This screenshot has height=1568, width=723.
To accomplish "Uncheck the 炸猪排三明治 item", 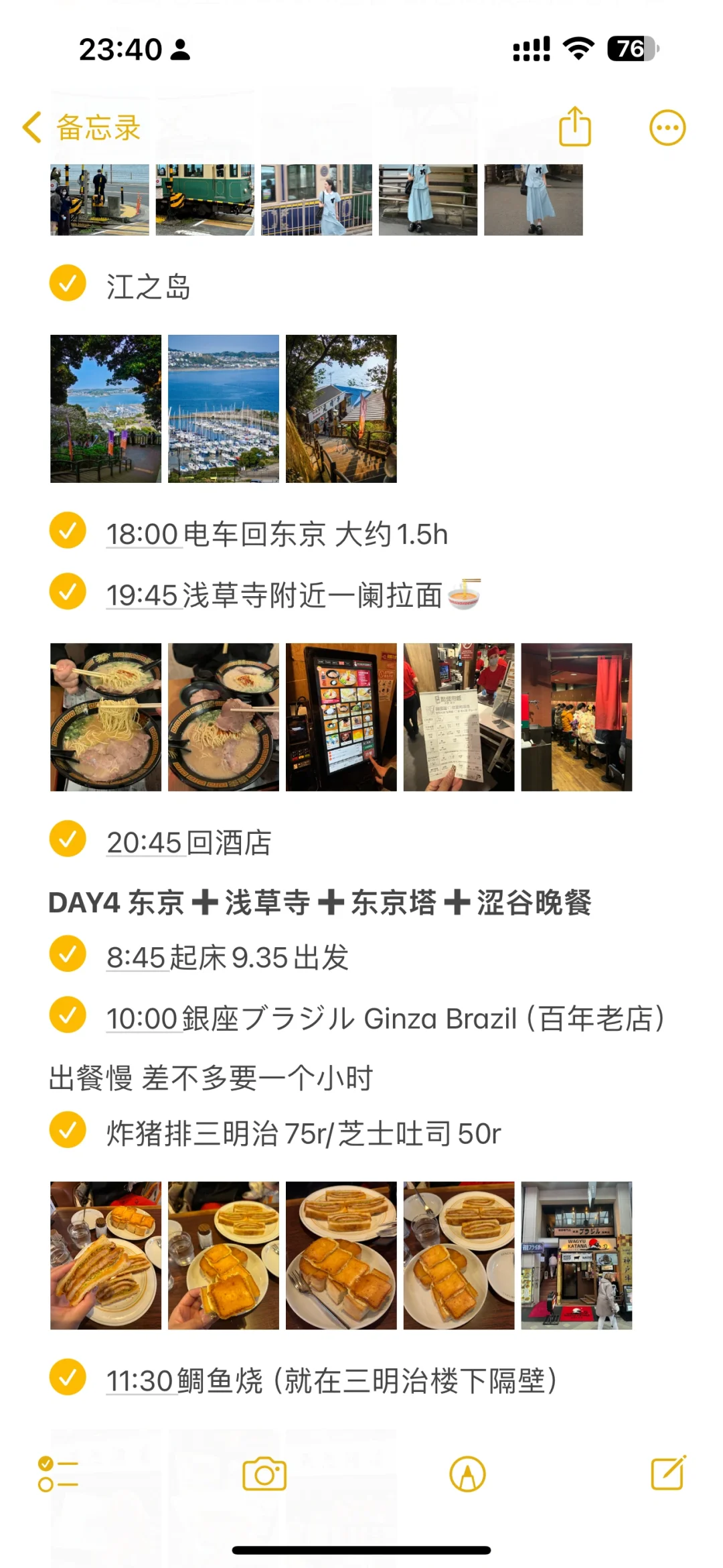I will (68, 1130).
